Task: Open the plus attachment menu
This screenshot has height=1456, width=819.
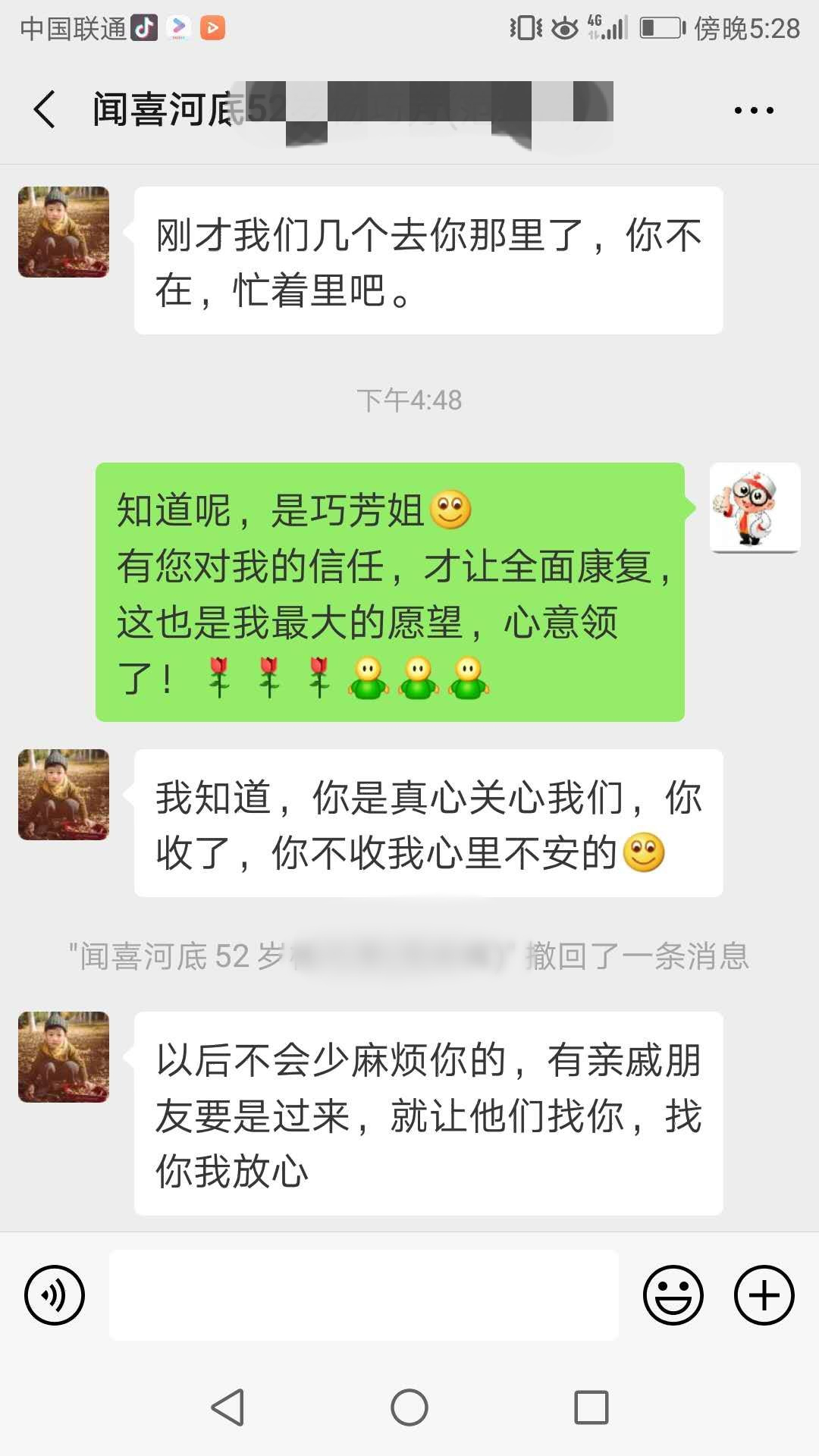Action: 764,1295
